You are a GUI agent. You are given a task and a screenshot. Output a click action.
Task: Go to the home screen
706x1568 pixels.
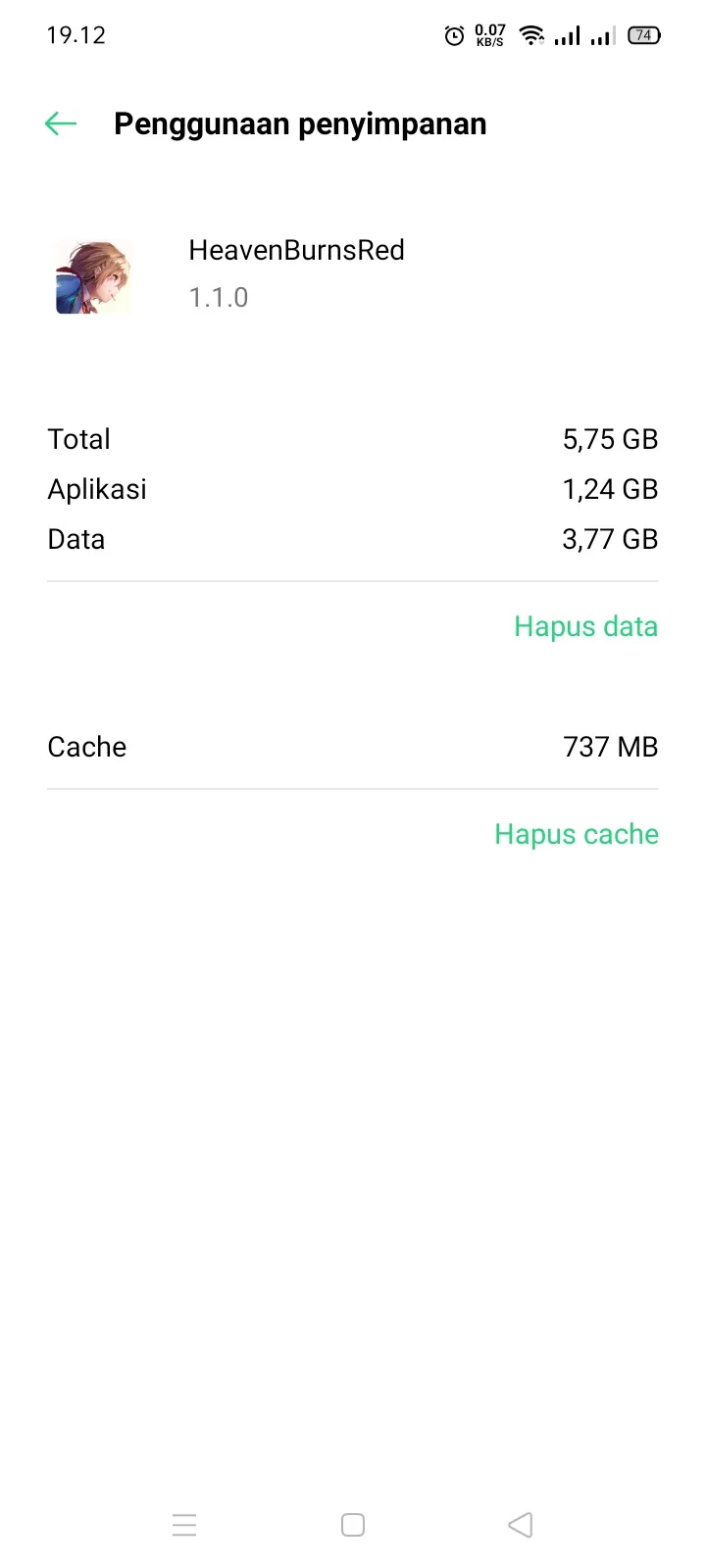click(353, 1525)
